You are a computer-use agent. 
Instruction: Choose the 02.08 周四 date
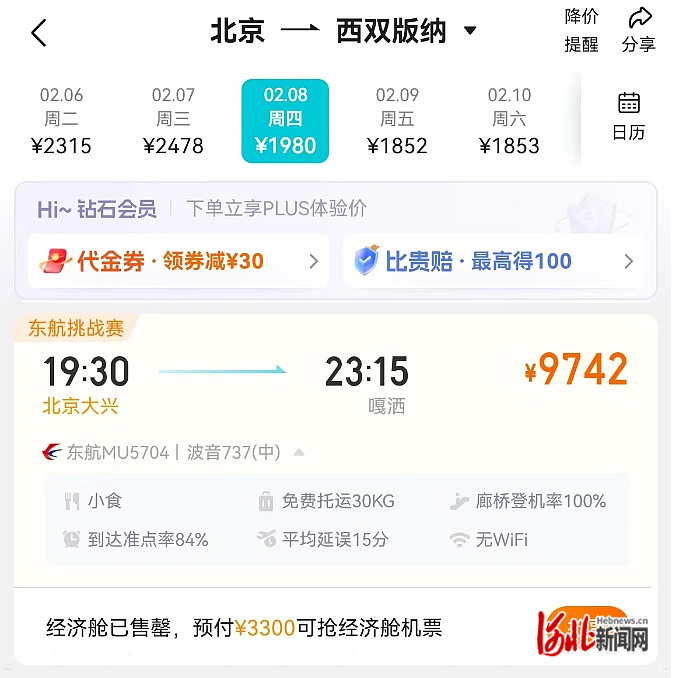[x=285, y=121]
